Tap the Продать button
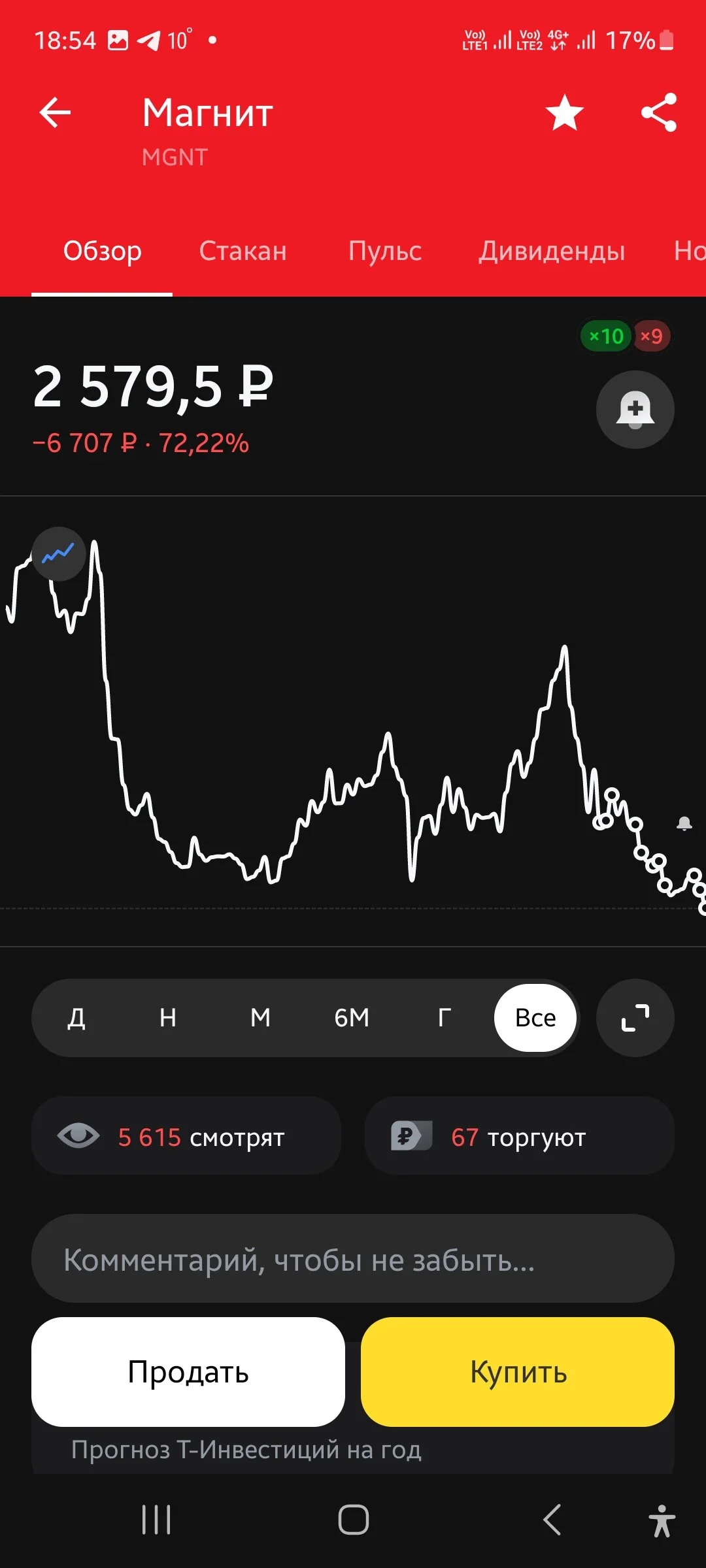Image resolution: width=706 pixels, height=1568 pixels. coord(188,1371)
